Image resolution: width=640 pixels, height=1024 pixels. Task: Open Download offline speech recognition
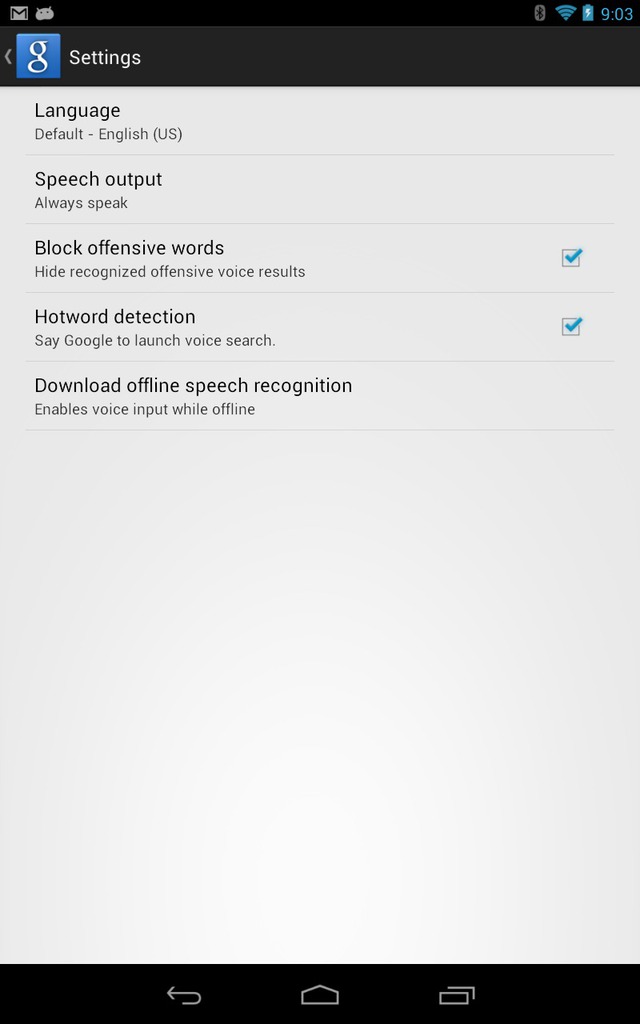coord(320,396)
